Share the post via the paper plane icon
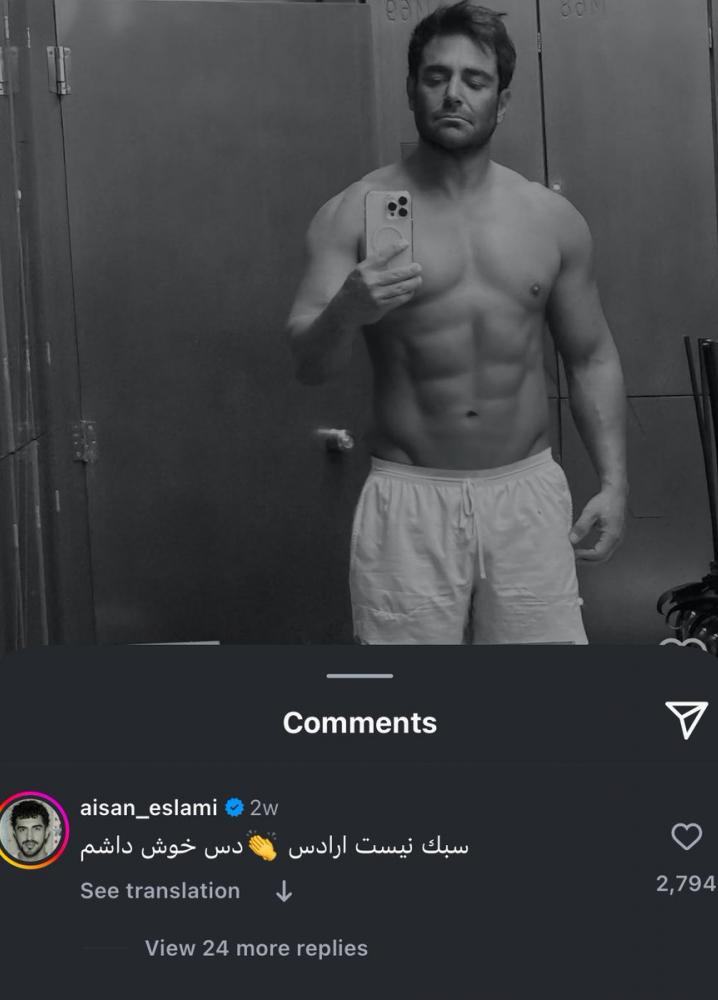 click(x=686, y=719)
